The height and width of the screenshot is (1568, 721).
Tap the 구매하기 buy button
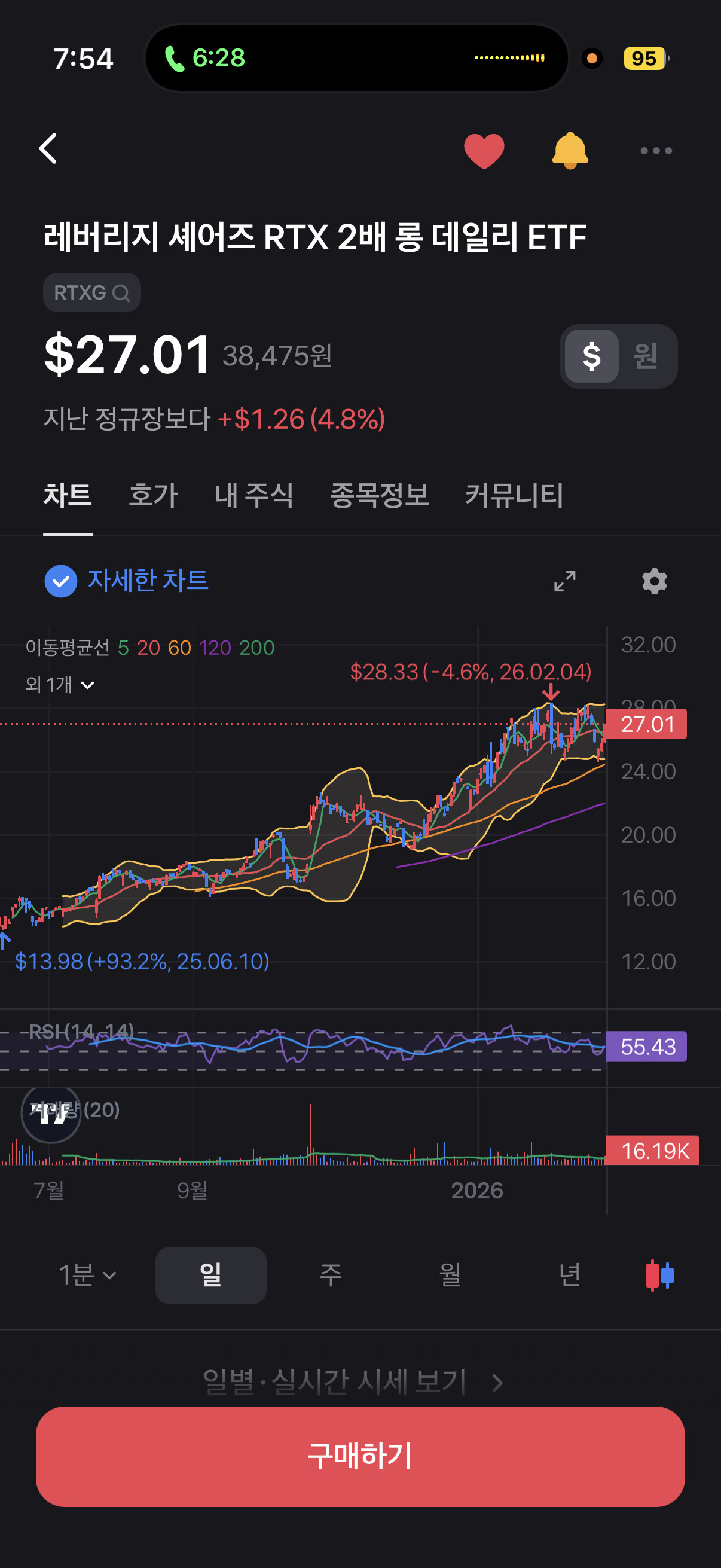coord(360,1457)
